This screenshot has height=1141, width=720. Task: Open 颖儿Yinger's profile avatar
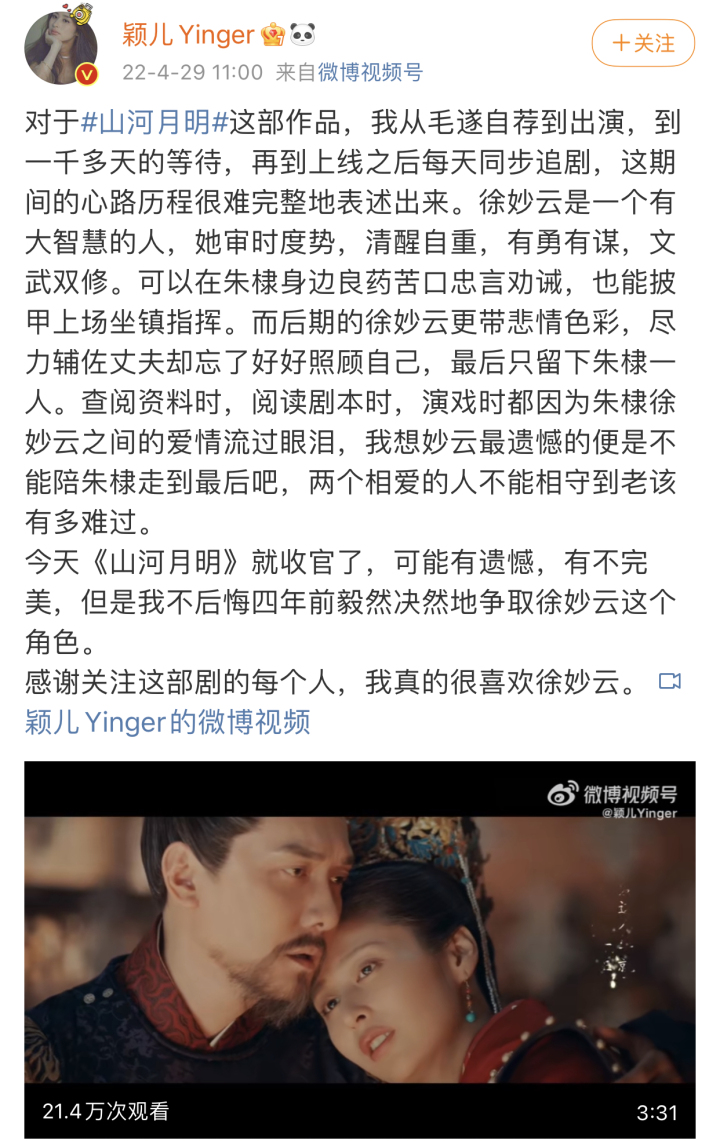tap(60, 45)
